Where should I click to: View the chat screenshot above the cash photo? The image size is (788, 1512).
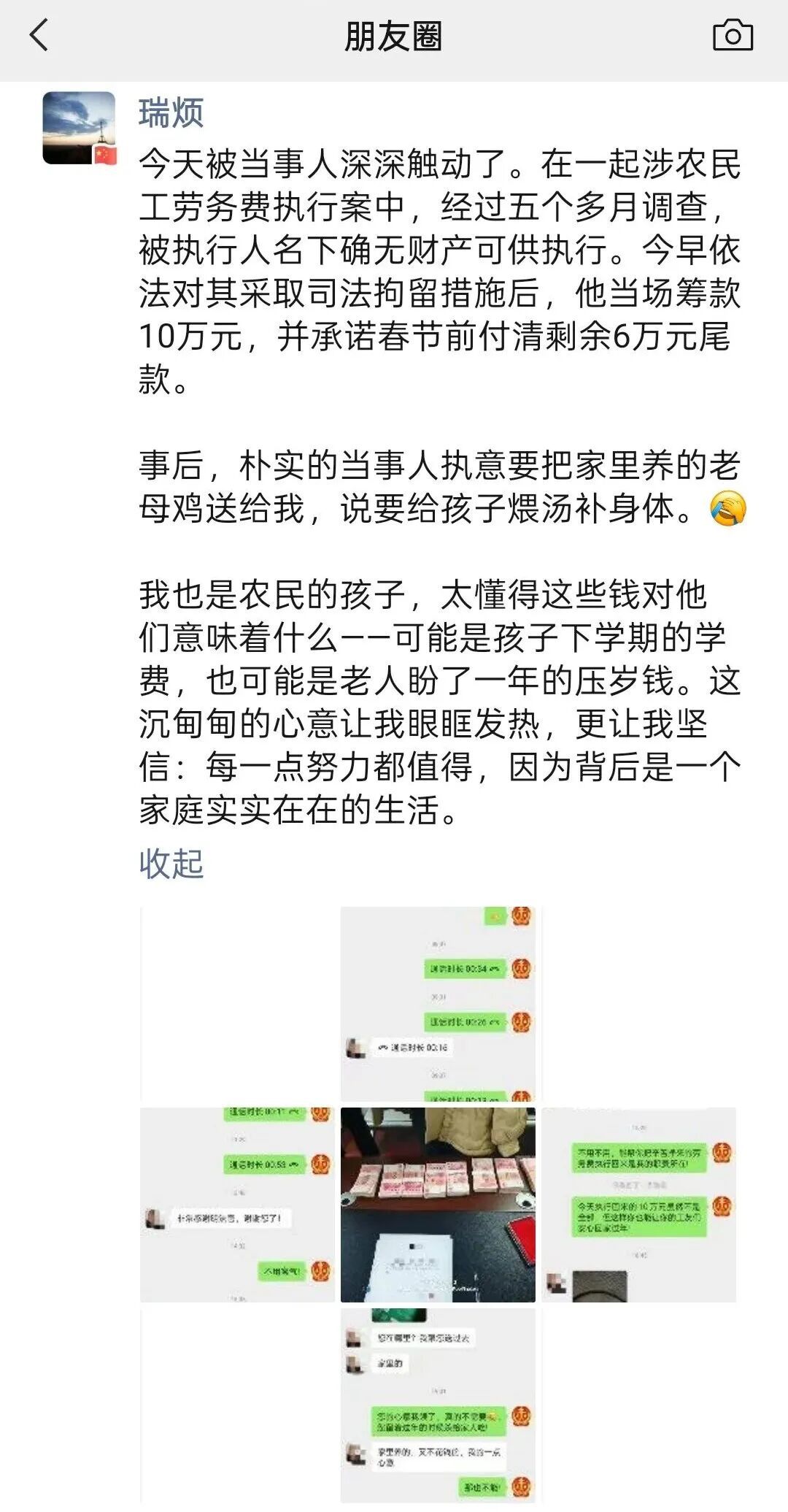[438, 1003]
